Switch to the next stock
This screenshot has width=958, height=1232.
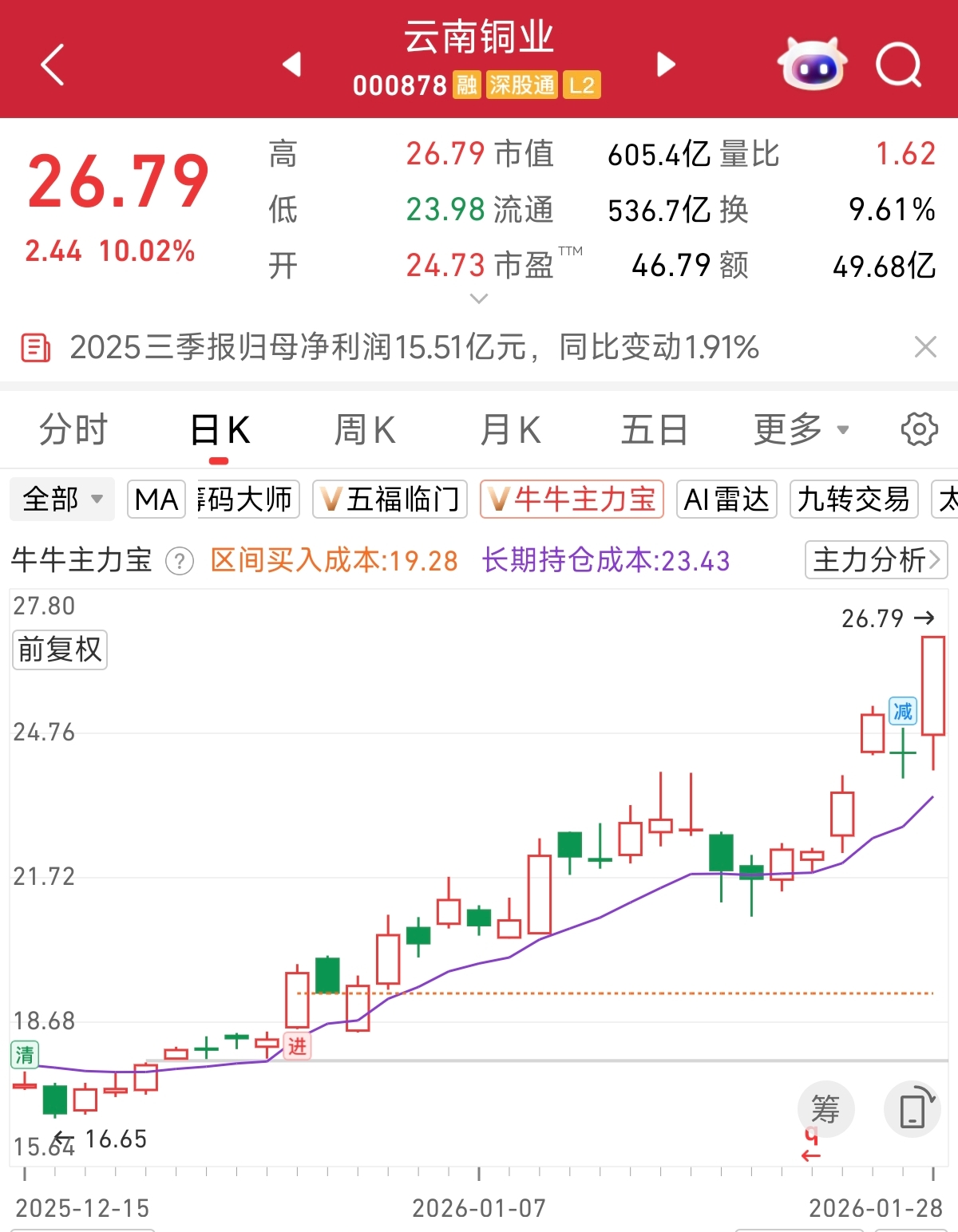coord(666,65)
